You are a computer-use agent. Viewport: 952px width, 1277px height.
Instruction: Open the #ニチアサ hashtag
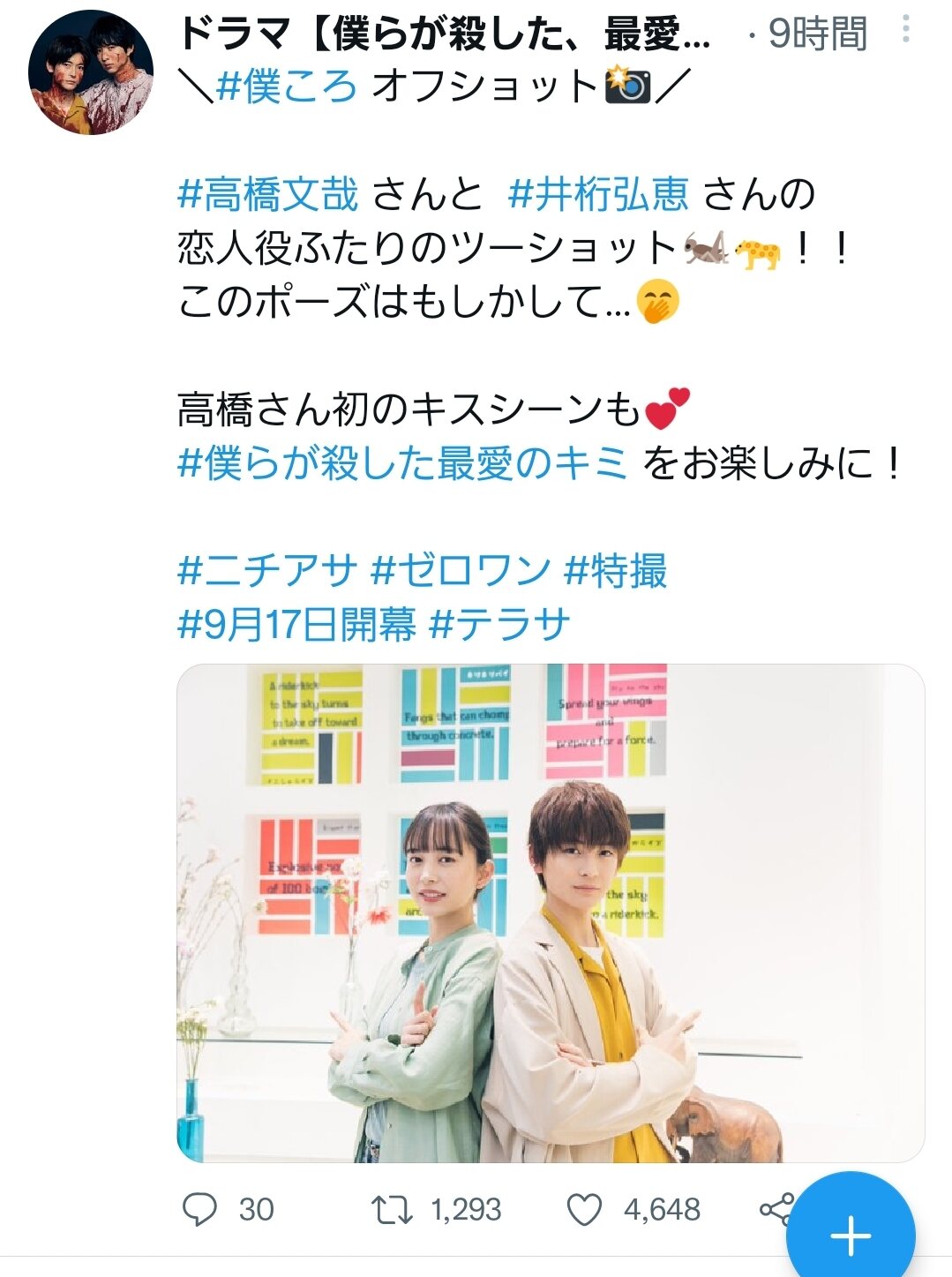point(267,571)
